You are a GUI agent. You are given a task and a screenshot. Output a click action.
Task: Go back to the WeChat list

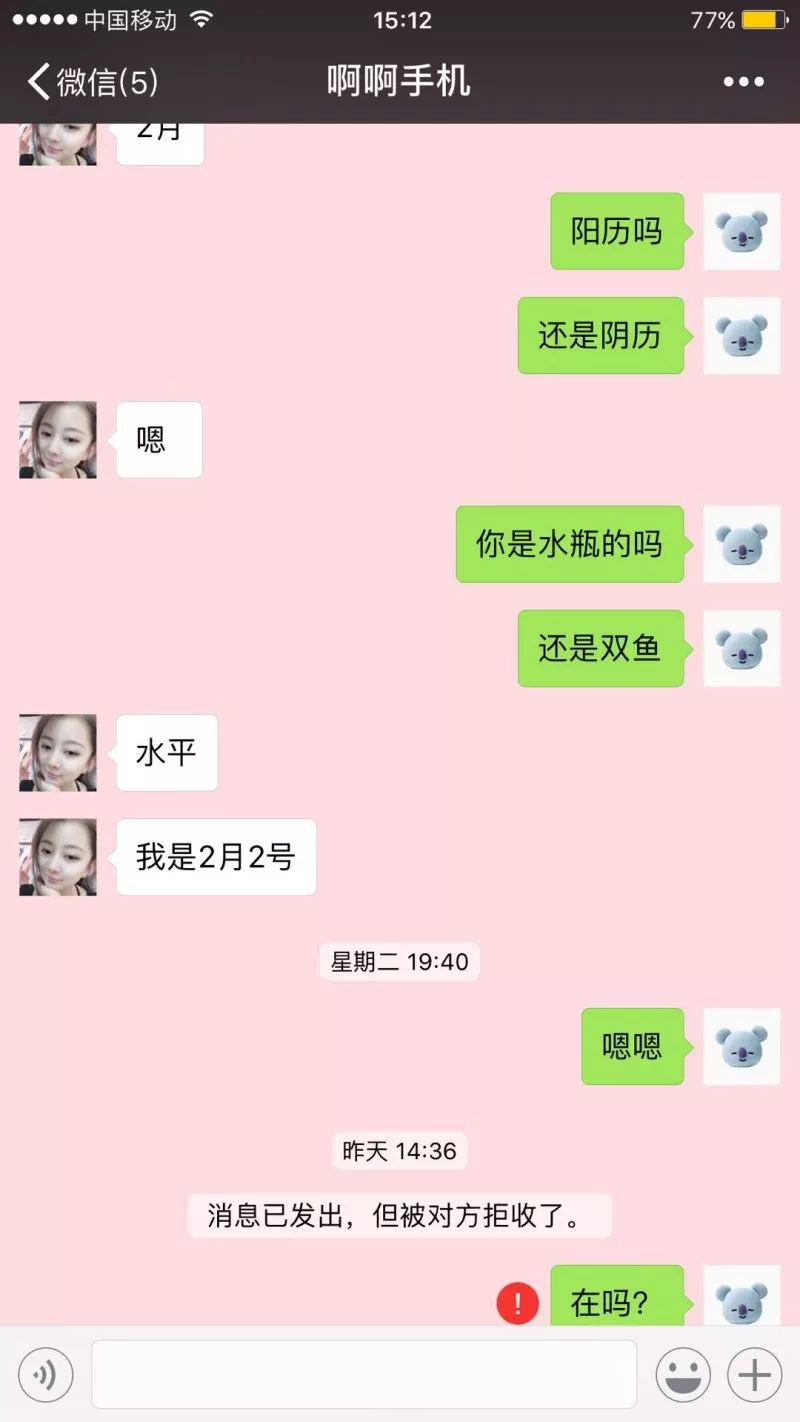[x=90, y=81]
